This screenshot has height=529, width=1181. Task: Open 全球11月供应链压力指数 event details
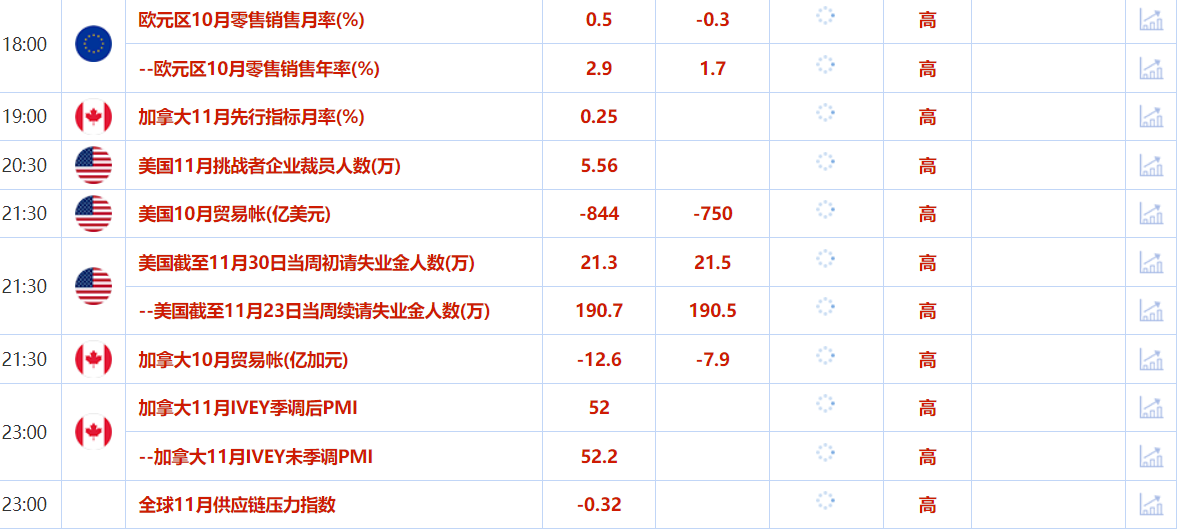click(x=236, y=504)
